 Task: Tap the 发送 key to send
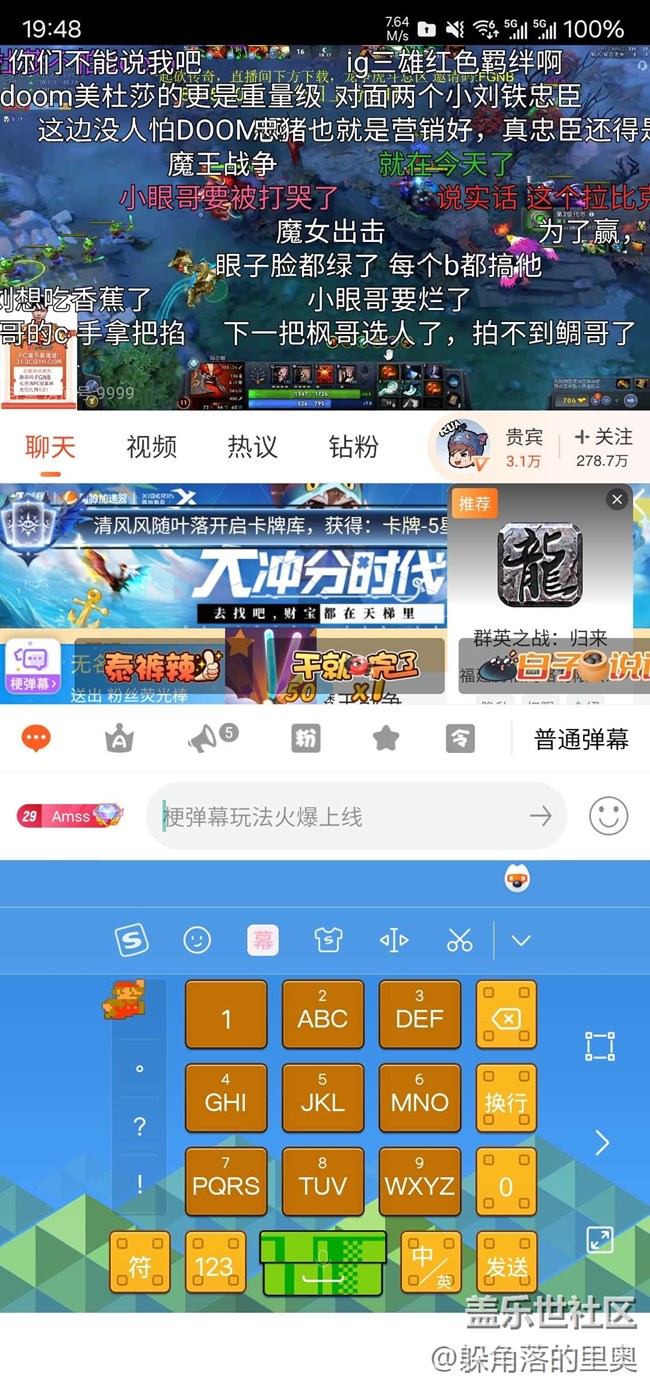coord(506,1266)
